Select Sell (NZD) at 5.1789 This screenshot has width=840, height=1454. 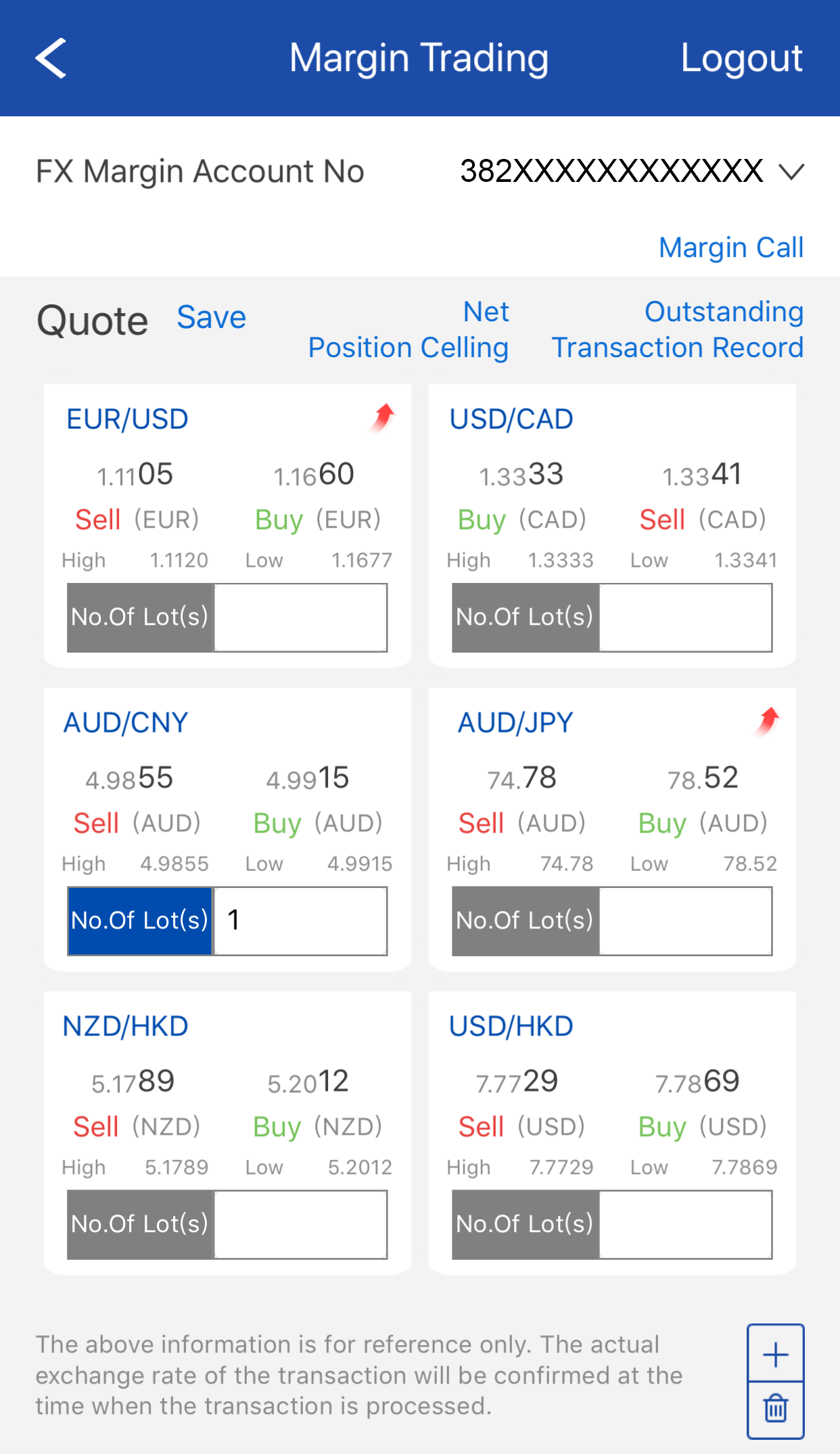[136, 1104]
